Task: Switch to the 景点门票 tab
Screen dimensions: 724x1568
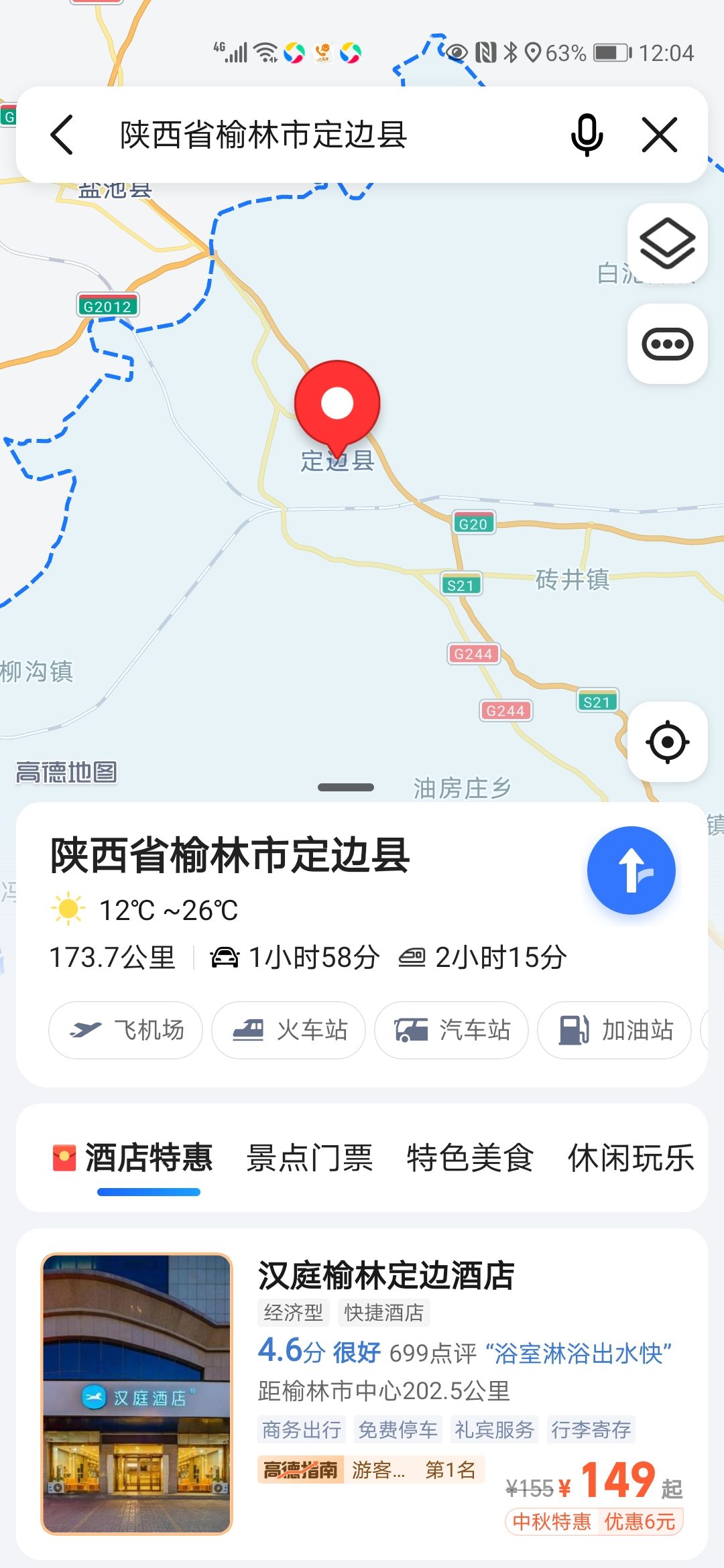Action: [x=310, y=1158]
